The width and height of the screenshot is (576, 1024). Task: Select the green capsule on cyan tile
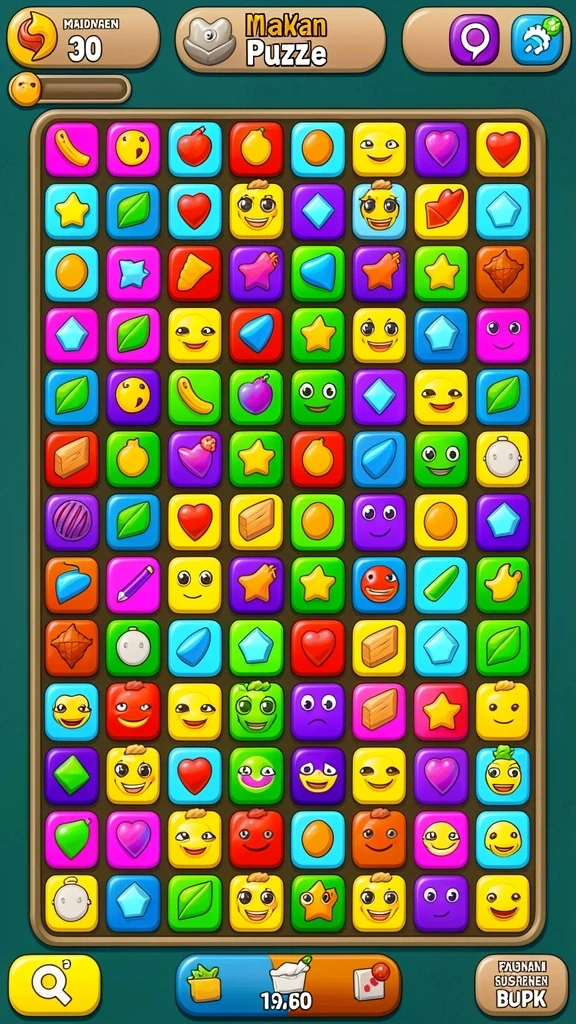pyautogui.click(x=441, y=584)
